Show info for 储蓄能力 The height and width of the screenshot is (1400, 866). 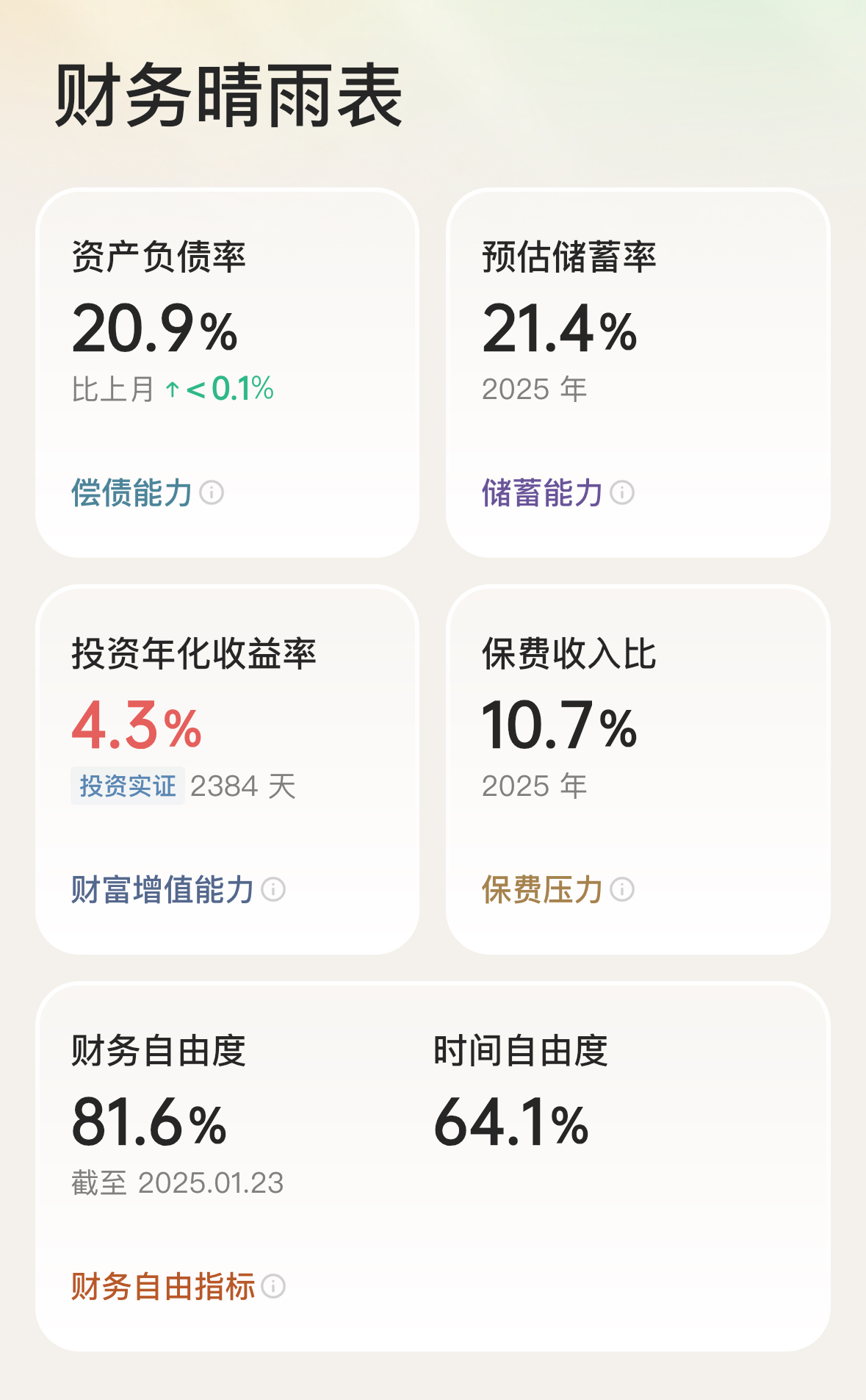pyautogui.click(x=622, y=492)
